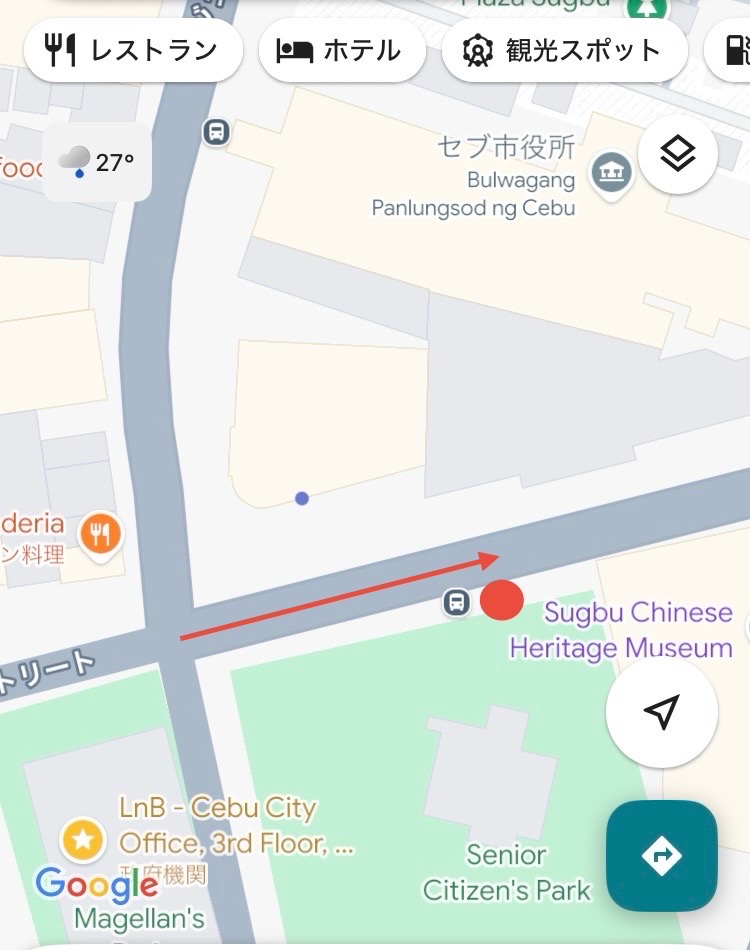Tap the bus stop near Sugbu Chinese Heritage Museum
Image resolution: width=750 pixels, height=950 pixels.
pyautogui.click(x=457, y=602)
